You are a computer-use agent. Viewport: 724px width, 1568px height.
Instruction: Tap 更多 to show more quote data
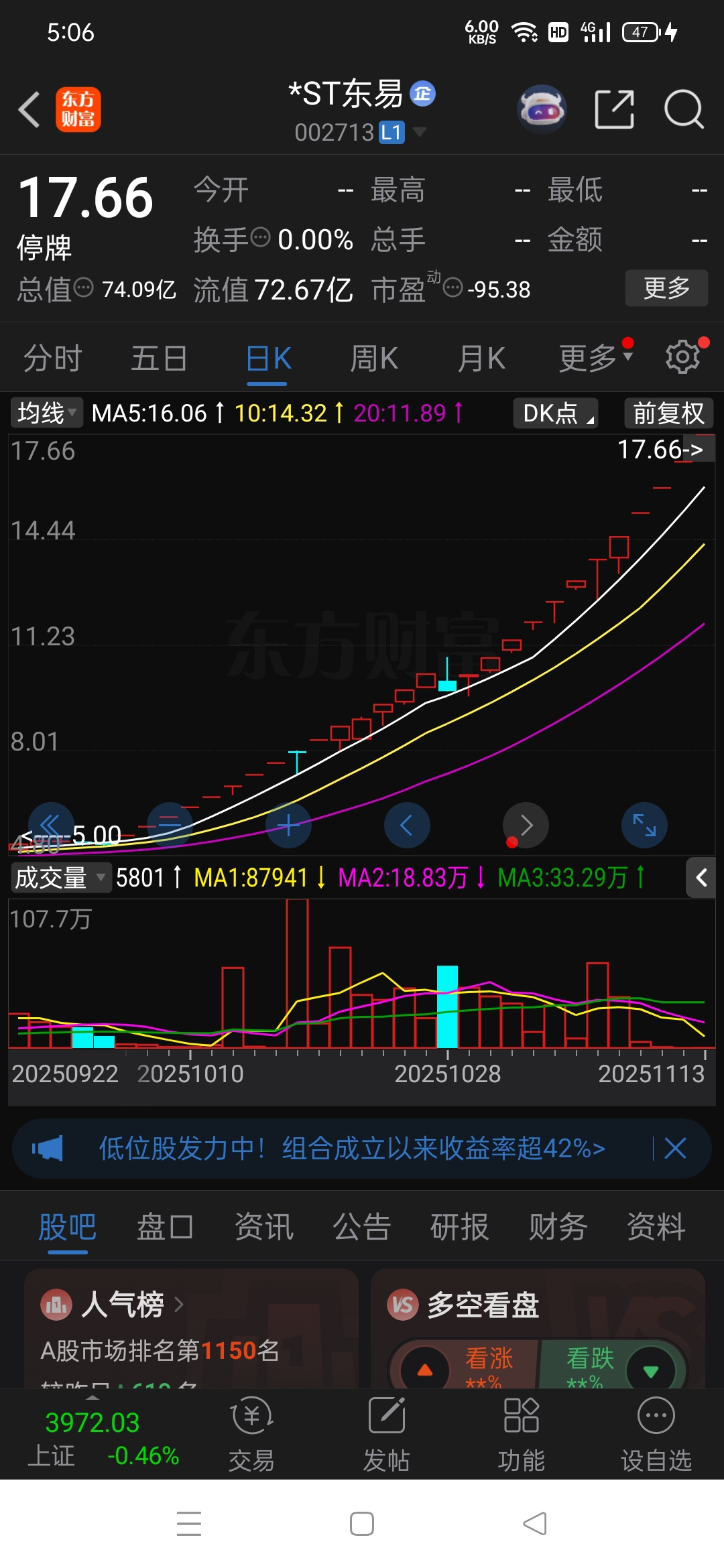pos(666,288)
